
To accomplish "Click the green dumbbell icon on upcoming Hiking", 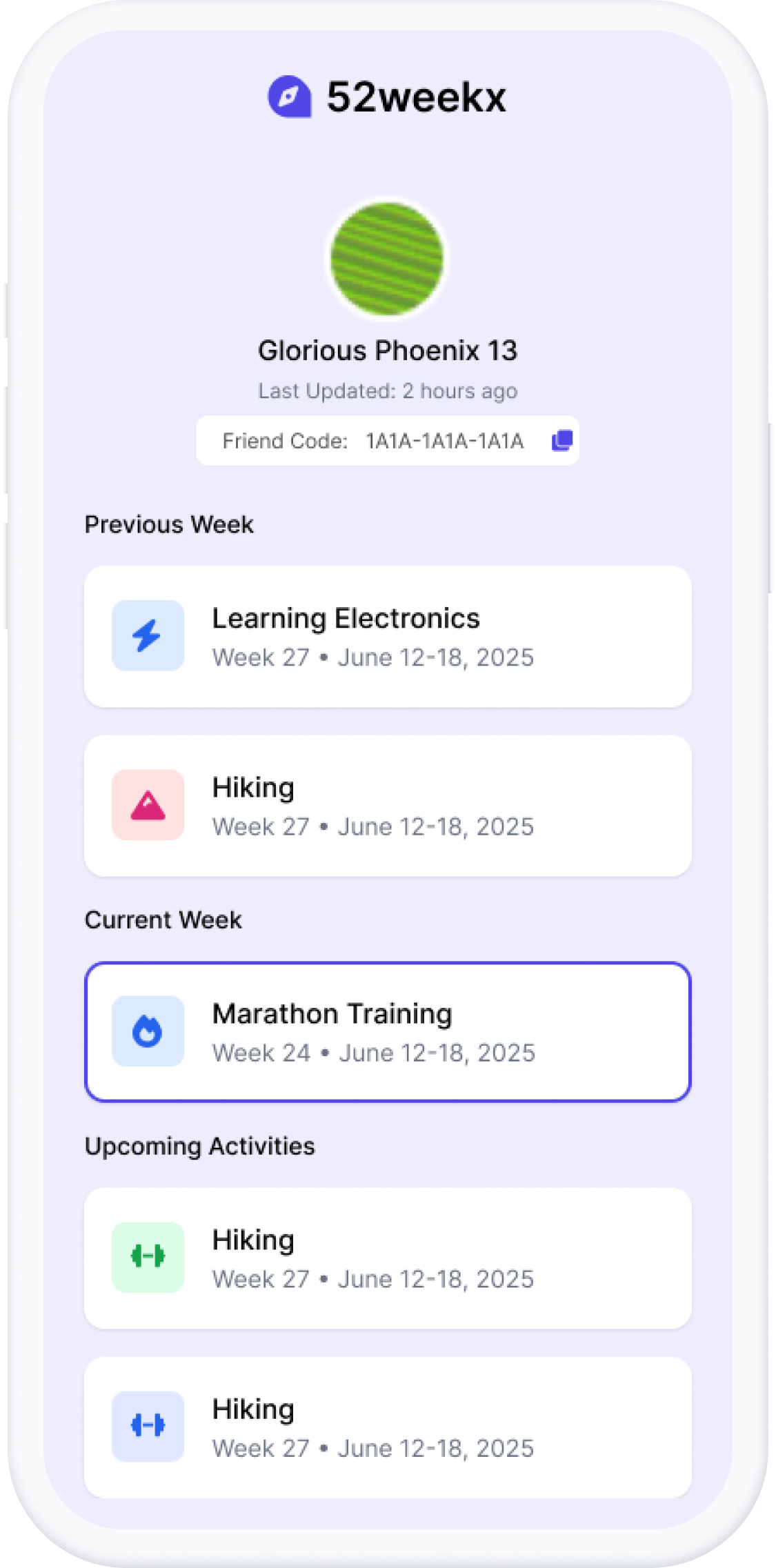I will pos(148,1257).
